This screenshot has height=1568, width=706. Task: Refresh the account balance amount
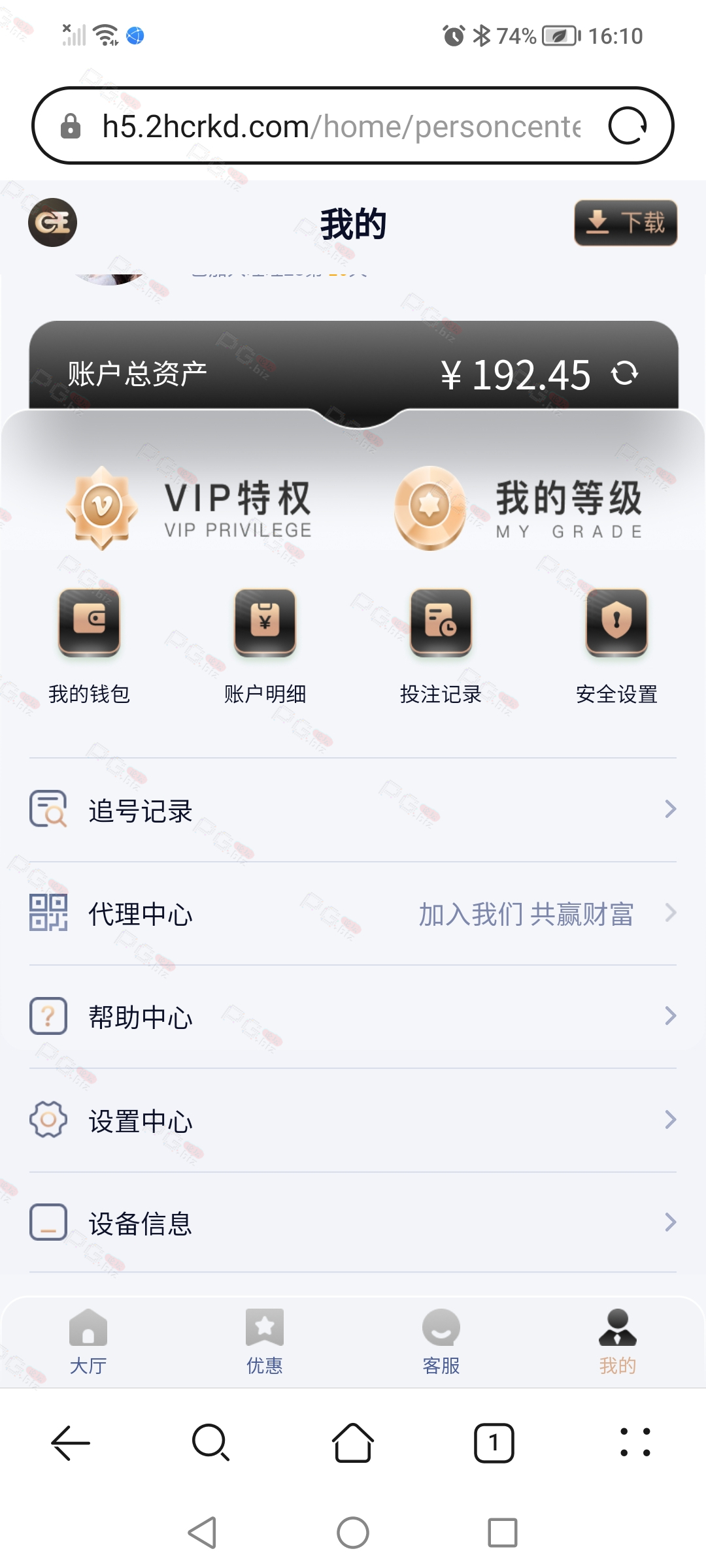click(x=624, y=374)
